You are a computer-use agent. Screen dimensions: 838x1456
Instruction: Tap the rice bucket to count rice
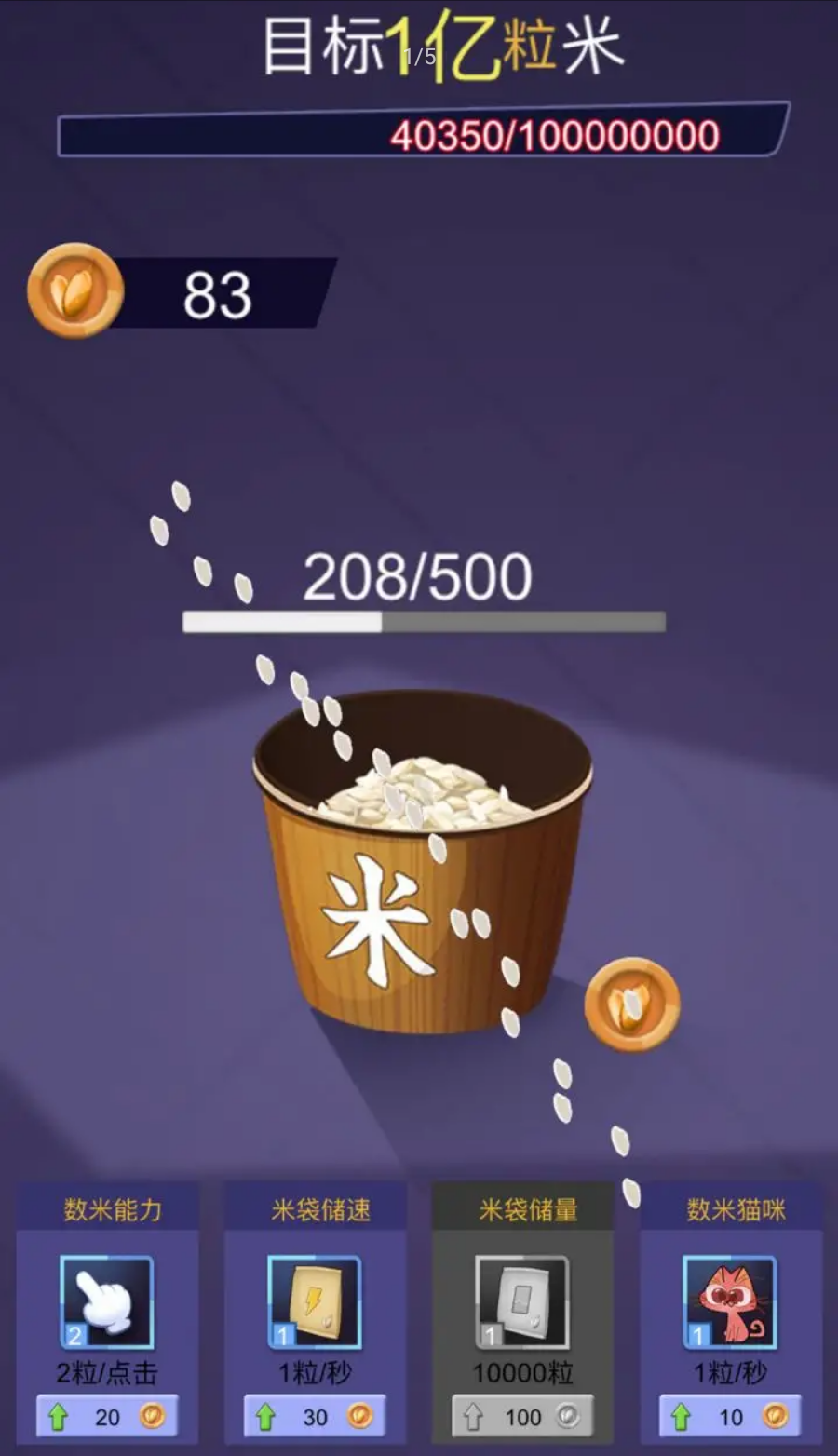tap(421, 866)
